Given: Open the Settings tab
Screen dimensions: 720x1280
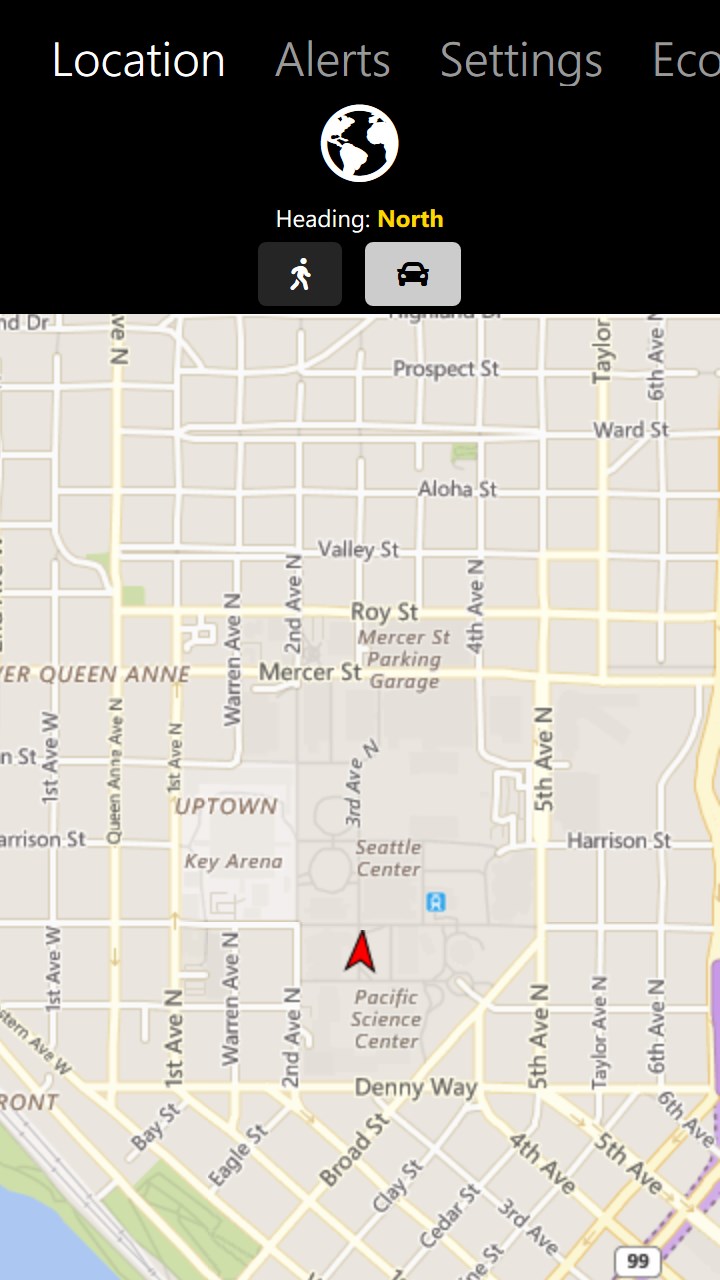Looking at the screenshot, I should point(521,60).
